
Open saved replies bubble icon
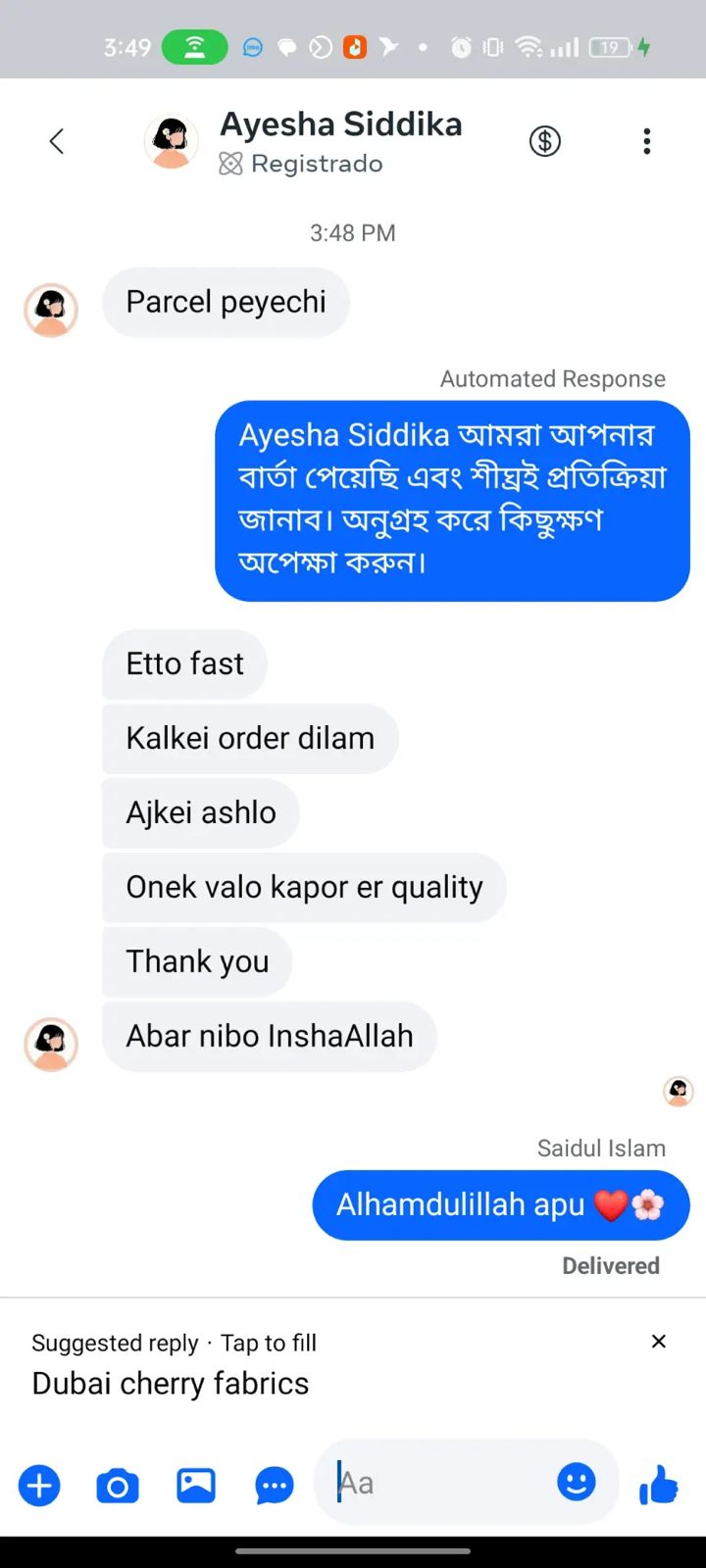(x=275, y=1486)
